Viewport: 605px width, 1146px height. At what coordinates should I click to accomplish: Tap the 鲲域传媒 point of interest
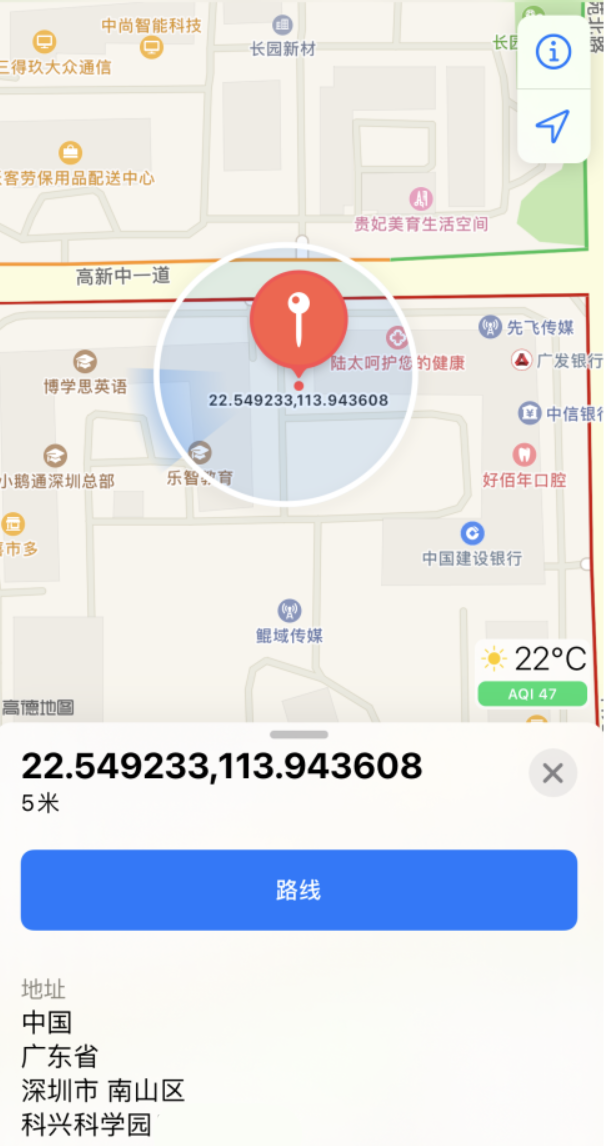point(289,610)
